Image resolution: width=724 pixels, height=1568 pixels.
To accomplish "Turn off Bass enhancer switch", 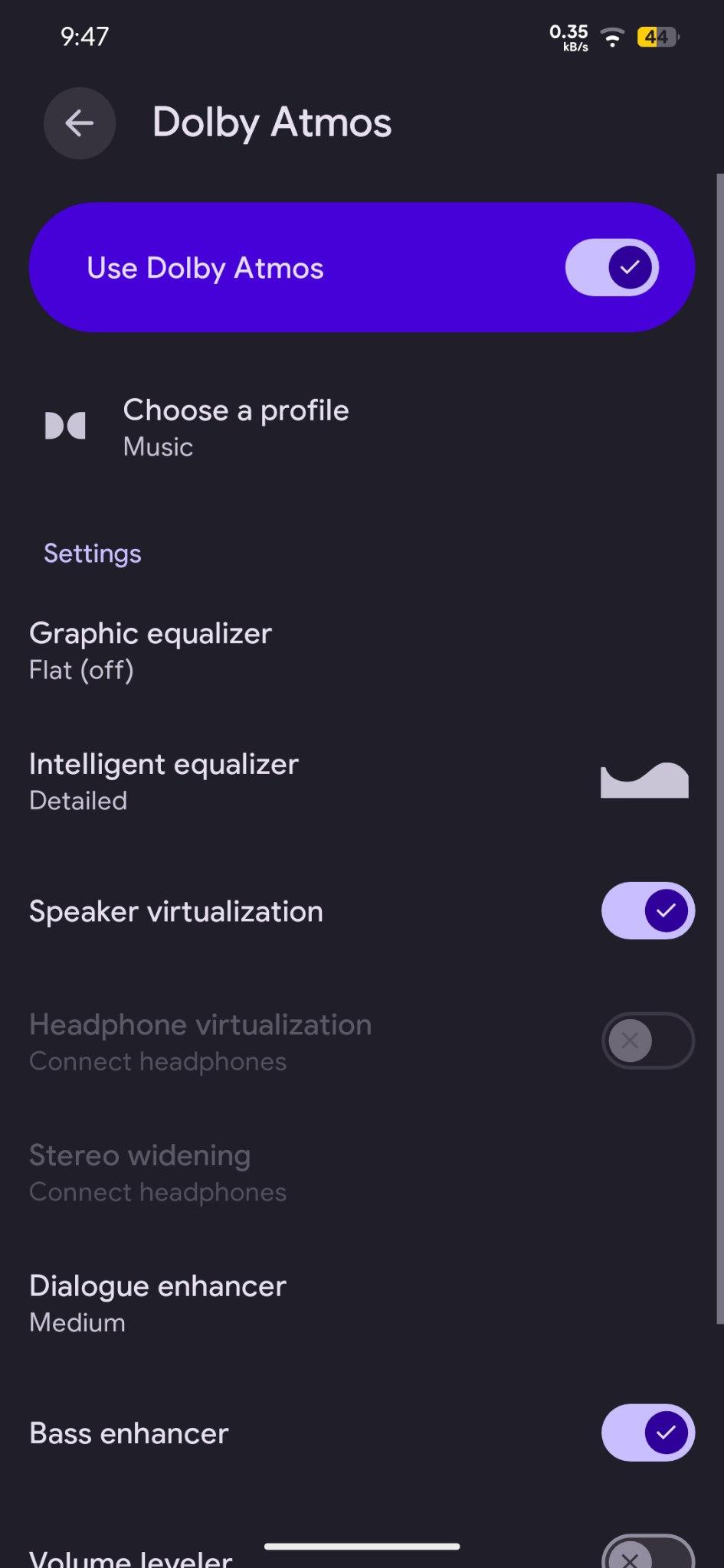I will (x=647, y=1432).
